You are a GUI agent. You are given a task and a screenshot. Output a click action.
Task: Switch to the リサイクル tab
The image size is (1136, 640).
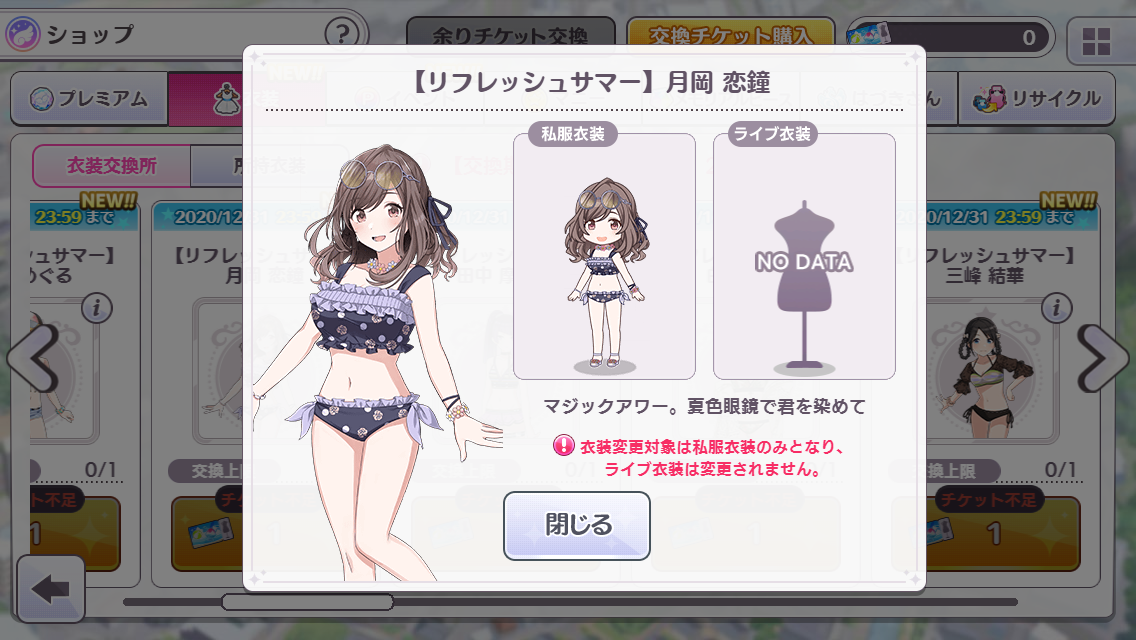click(1037, 99)
